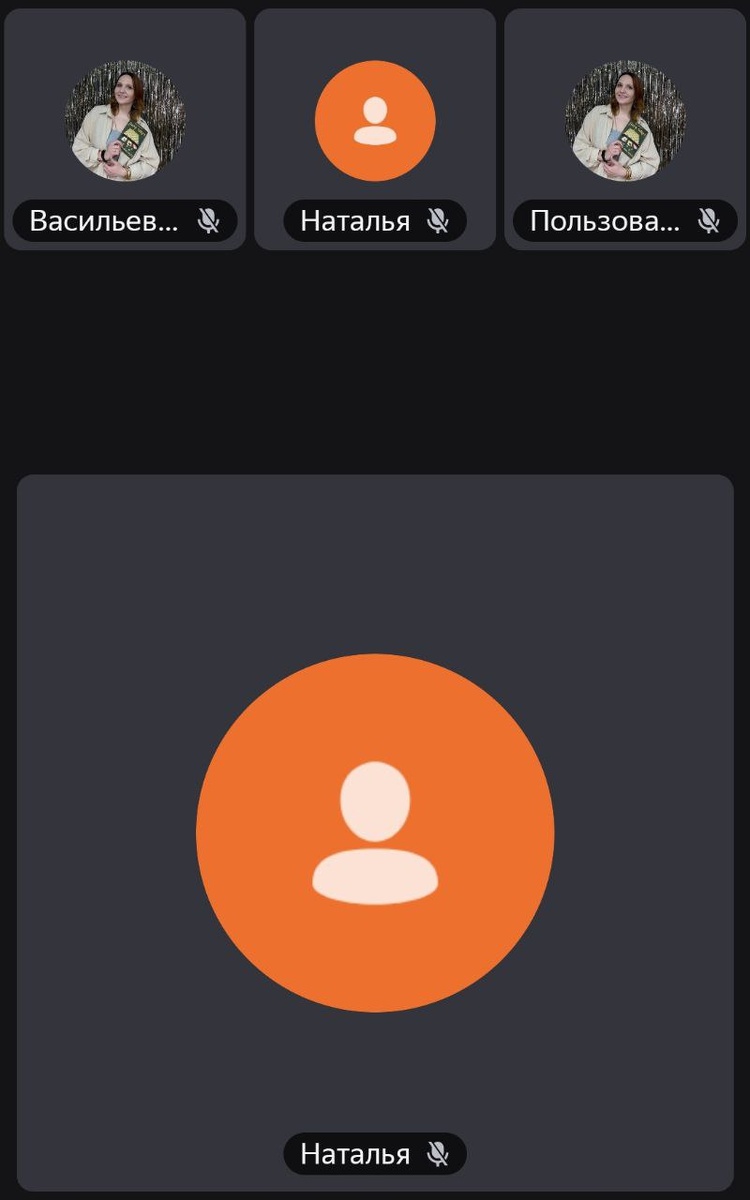Open the small Наталья participant tile
This screenshot has height=1200, width=750.
tap(375, 129)
